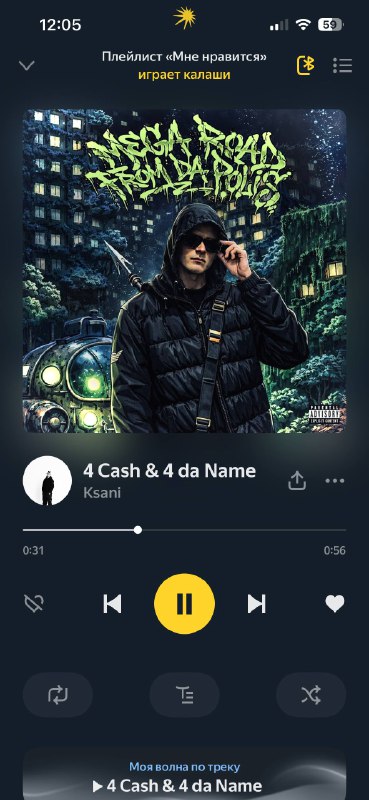This screenshot has height=800, width=369.
Task: Open the Ksani artist avatar
Action: pos(47,481)
